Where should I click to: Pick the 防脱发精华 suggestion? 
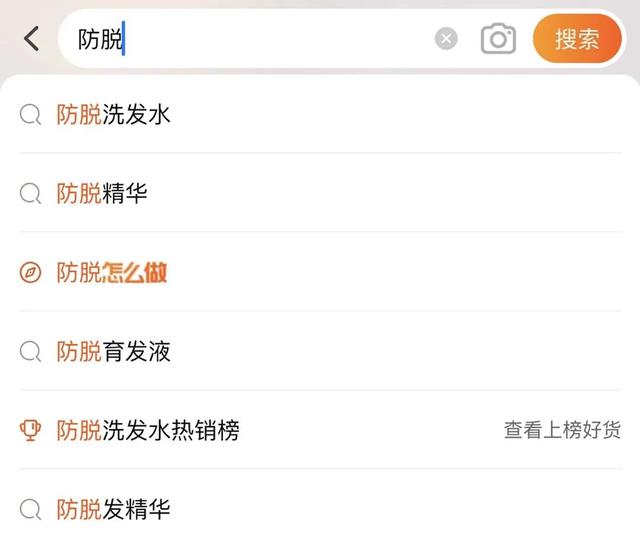click(114, 510)
